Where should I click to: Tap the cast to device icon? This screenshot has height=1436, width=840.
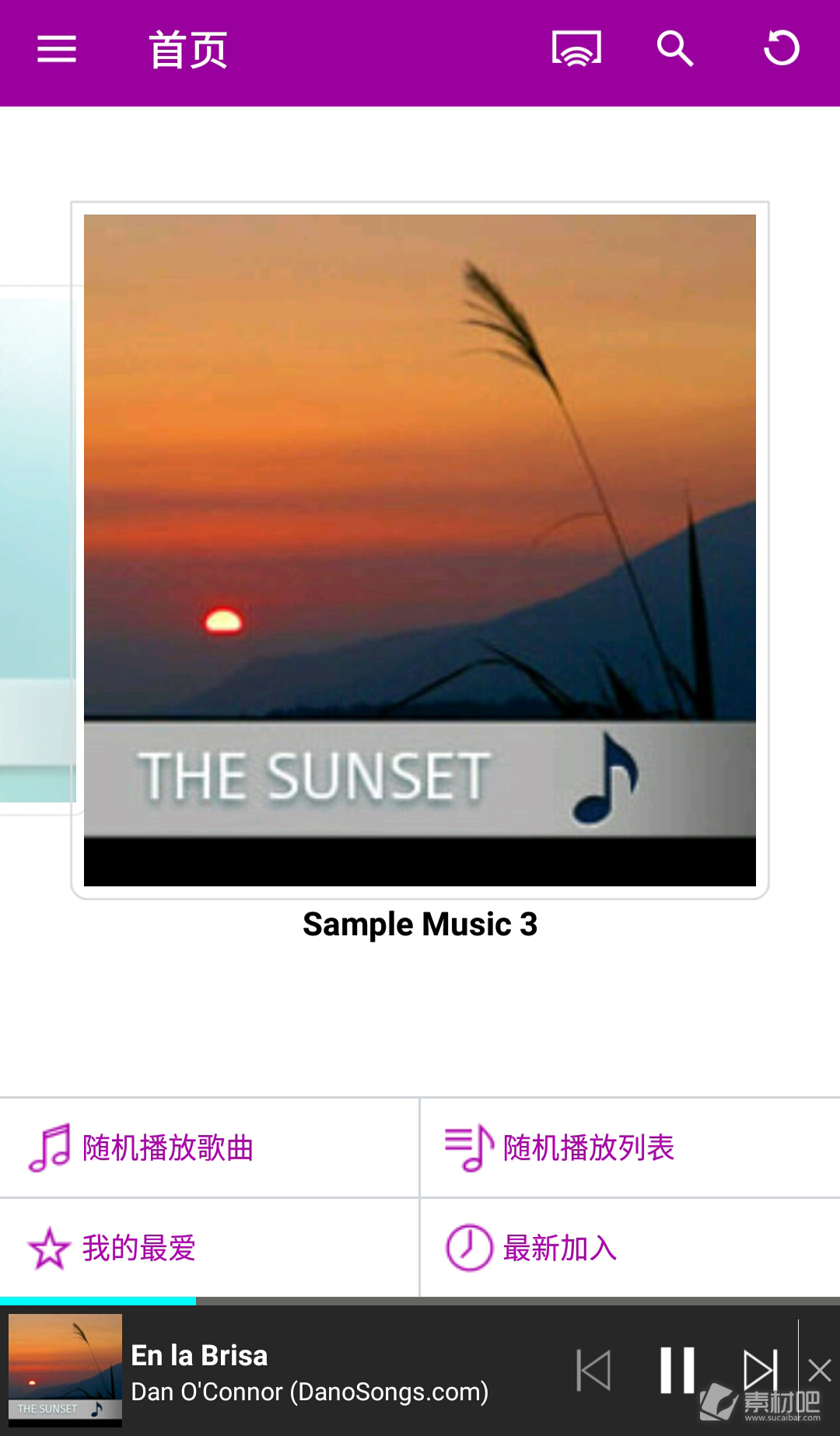tap(576, 48)
